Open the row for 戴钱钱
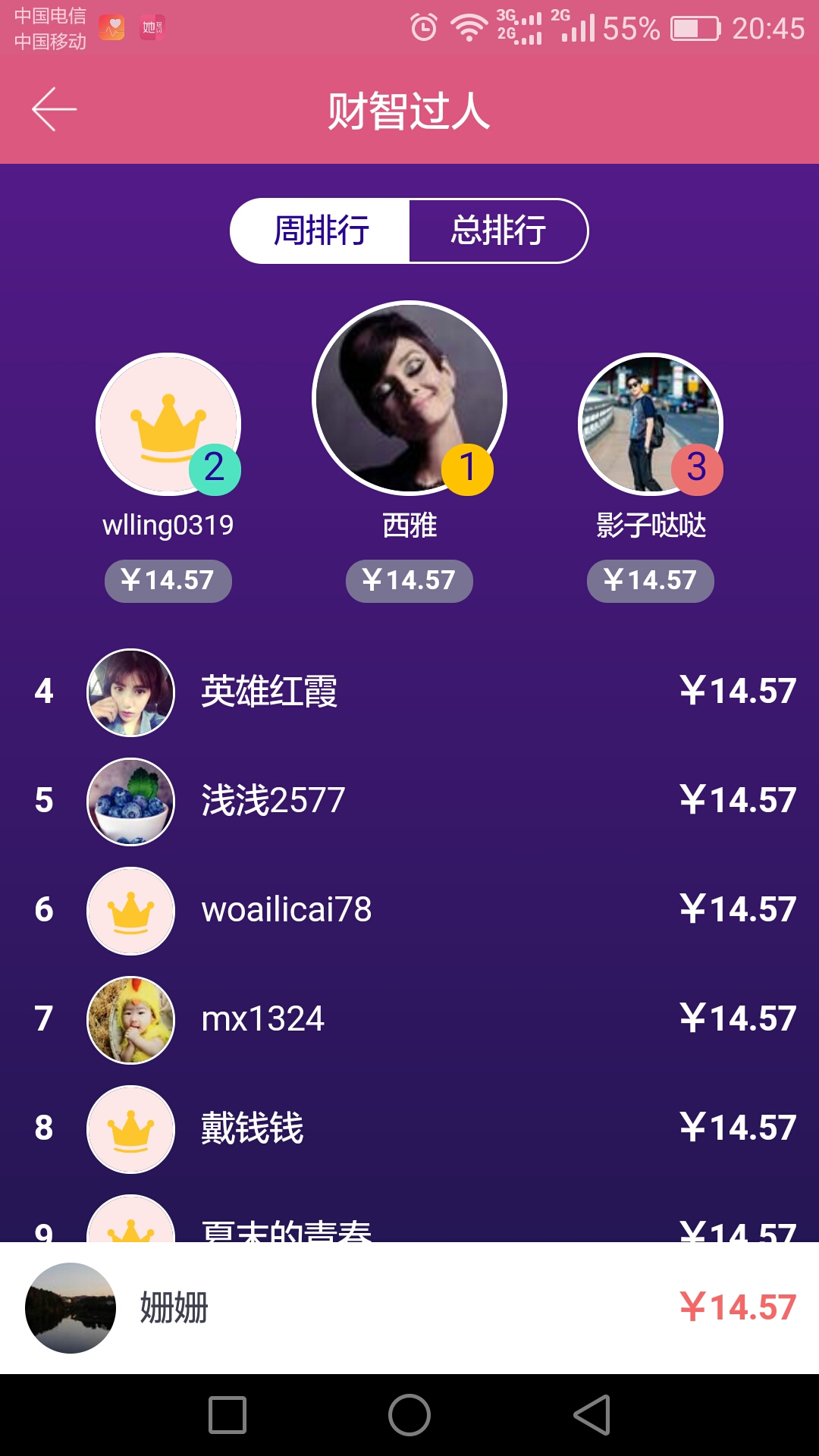Viewport: 819px width, 1456px height. click(409, 1128)
